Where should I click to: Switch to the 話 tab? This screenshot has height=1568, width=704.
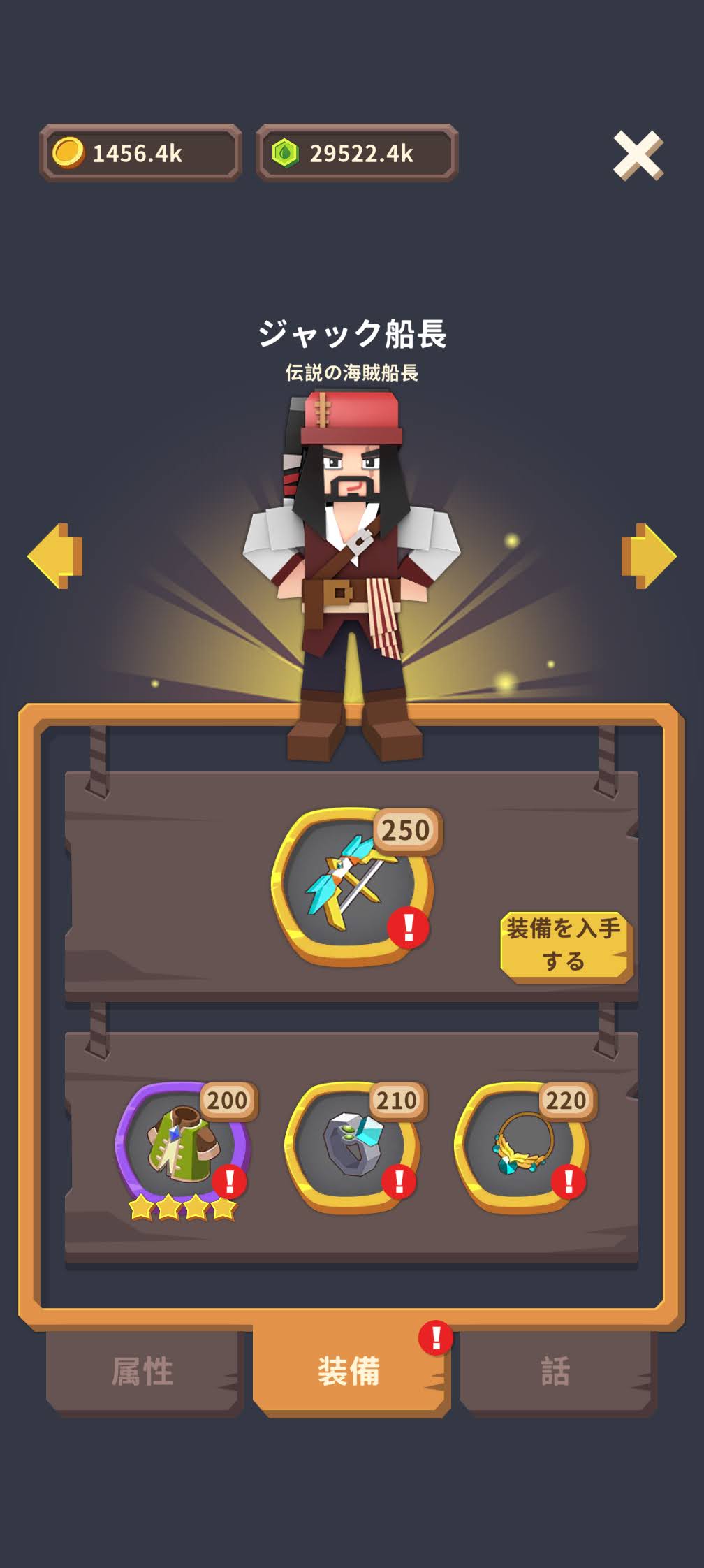point(556,1371)
